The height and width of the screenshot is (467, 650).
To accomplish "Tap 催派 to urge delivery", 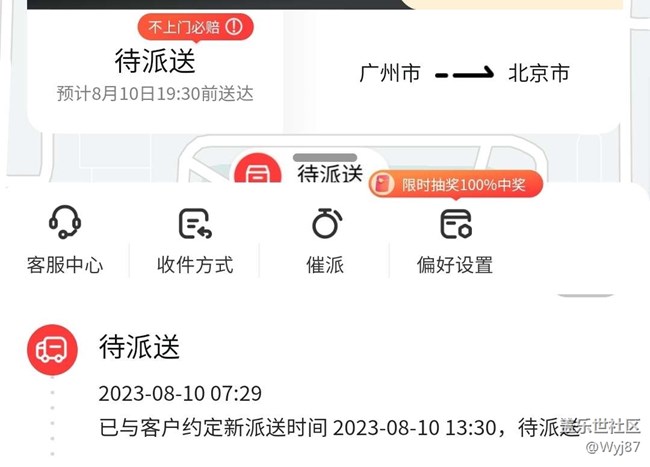I will point(325,240).
